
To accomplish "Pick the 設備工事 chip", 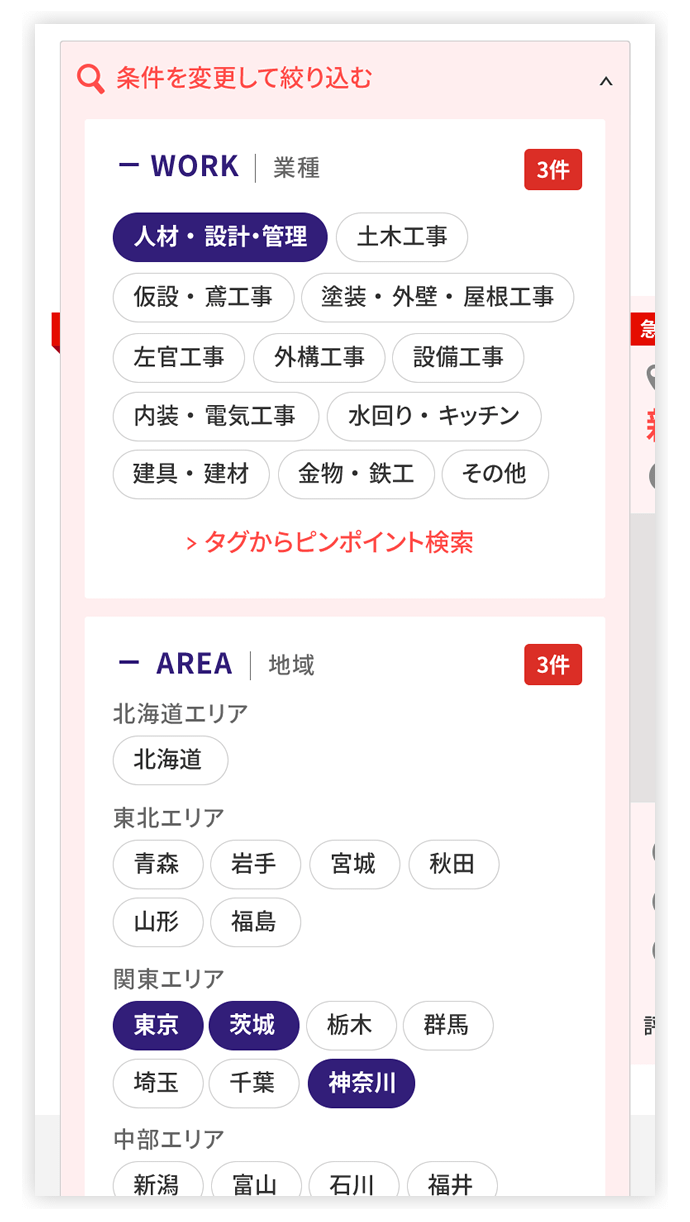I will click(457, 357).
